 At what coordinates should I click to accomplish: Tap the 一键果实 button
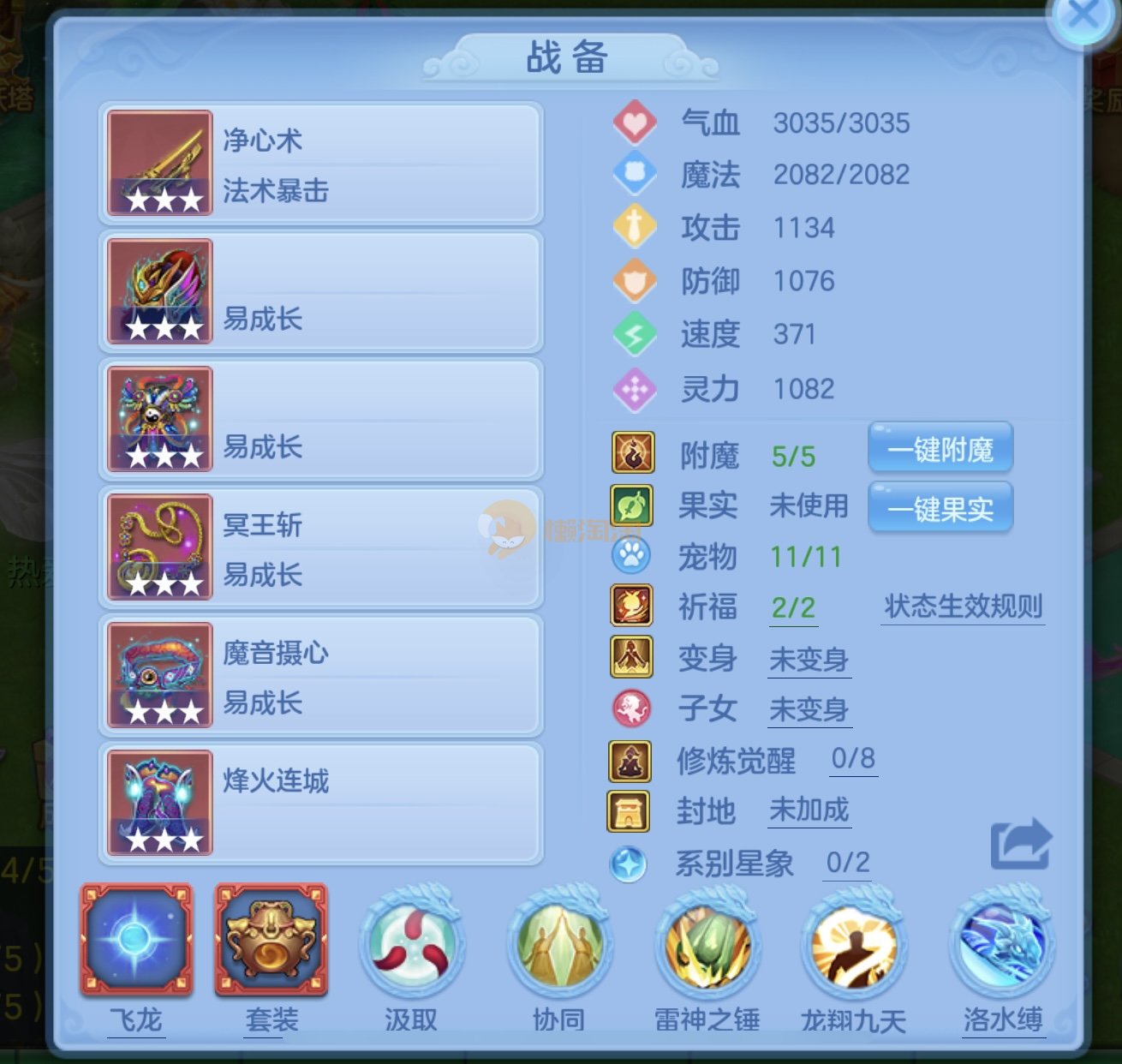tap(940, 509)
